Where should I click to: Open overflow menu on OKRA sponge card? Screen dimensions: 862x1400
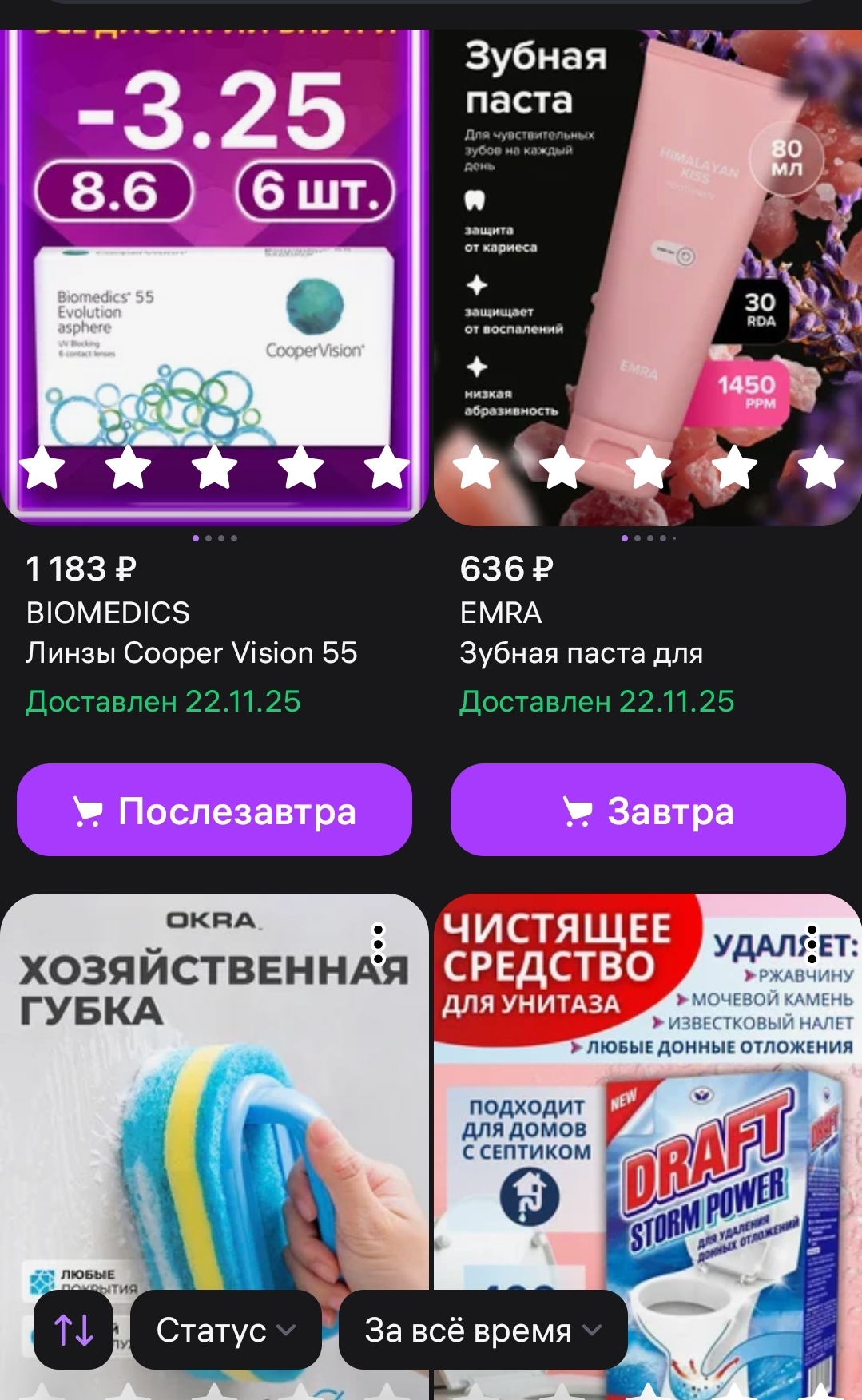tap(379, 945)
